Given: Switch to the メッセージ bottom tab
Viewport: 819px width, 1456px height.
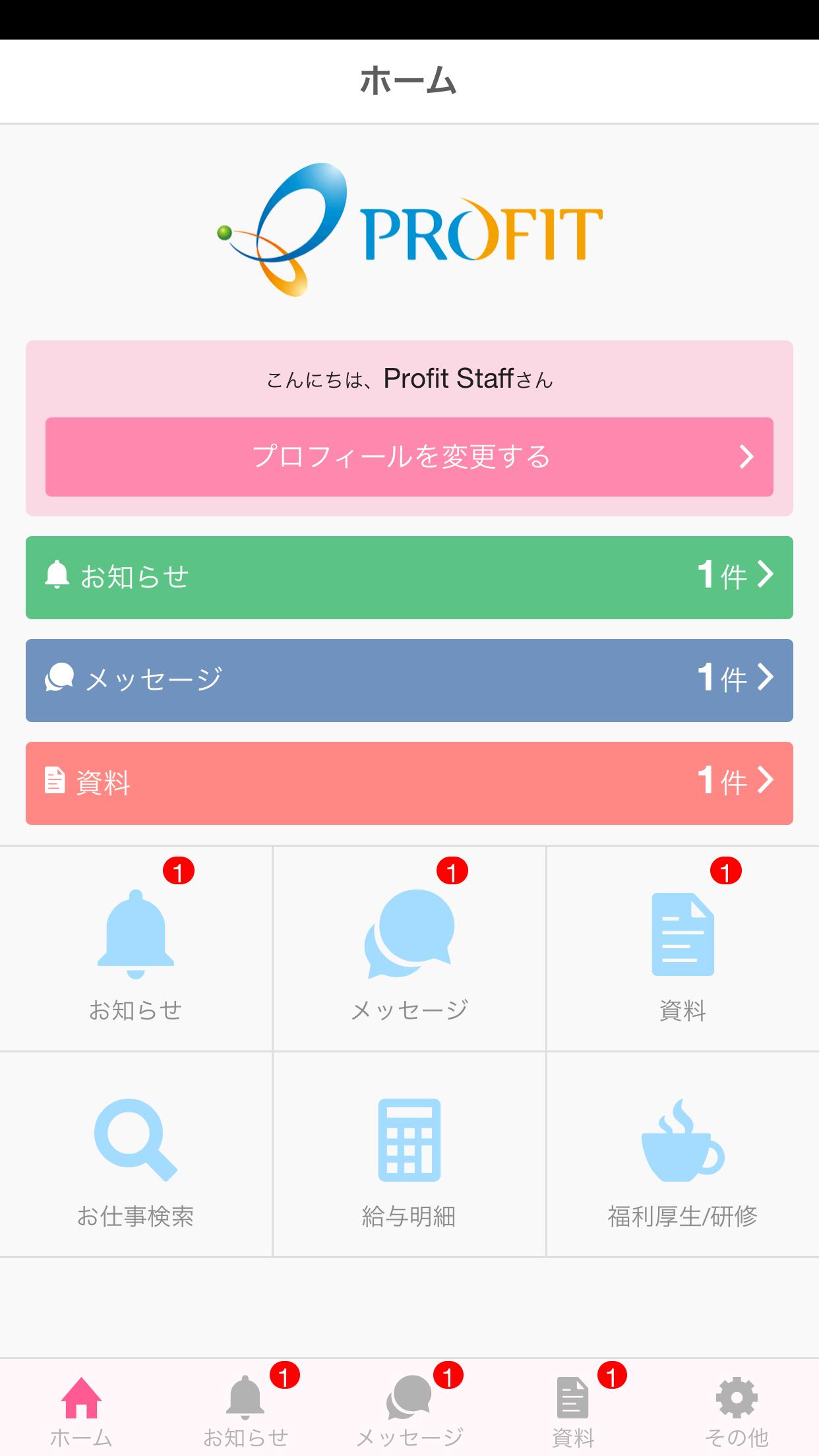Looking at the screenshot, I should click(x=409, y=1409).
